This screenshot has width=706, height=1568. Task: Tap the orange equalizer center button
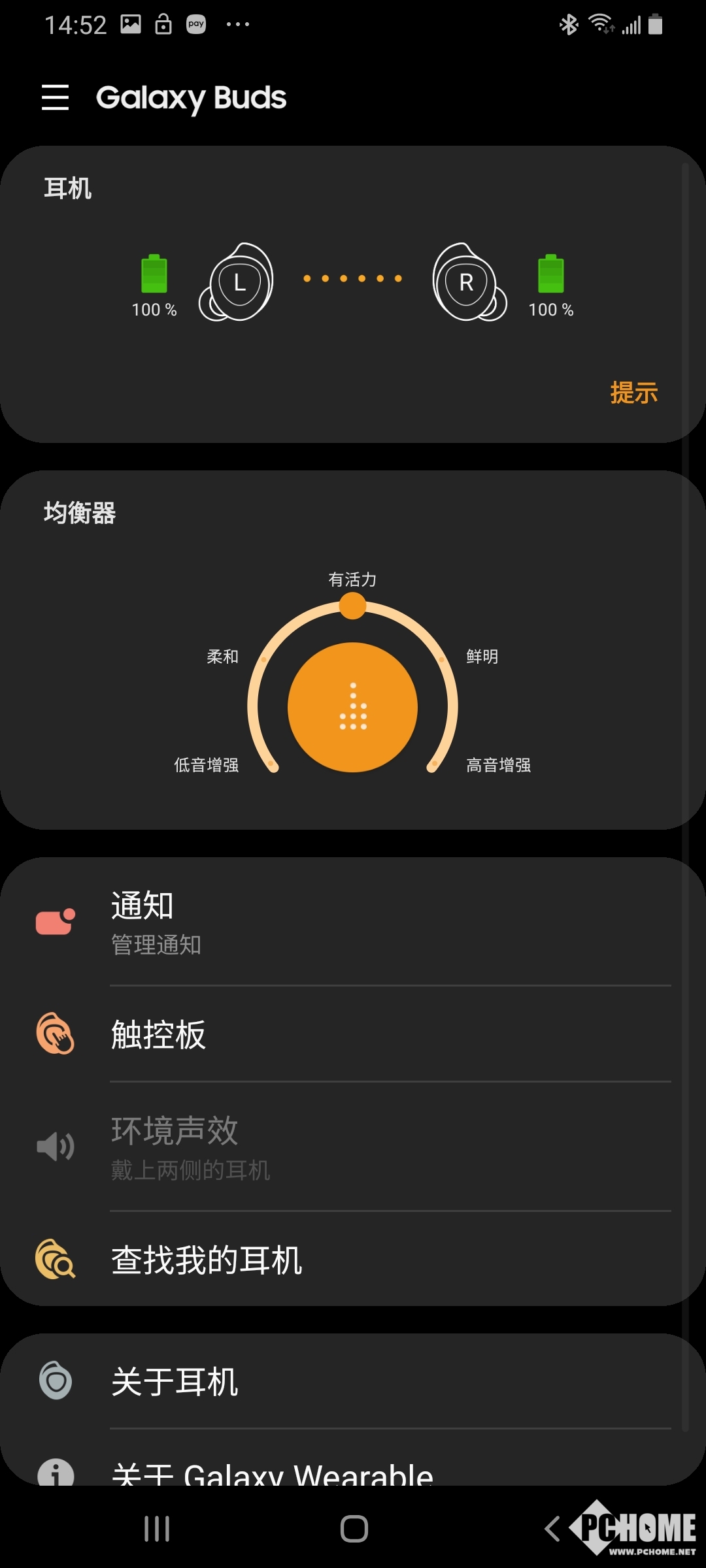352,708
